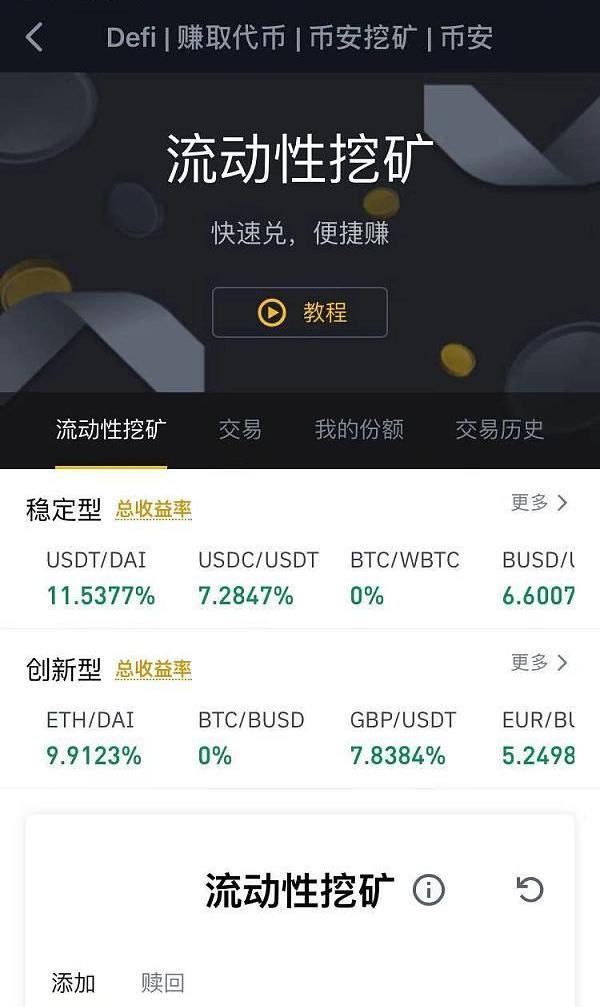View the 交易历史 tab

(499, 430)
